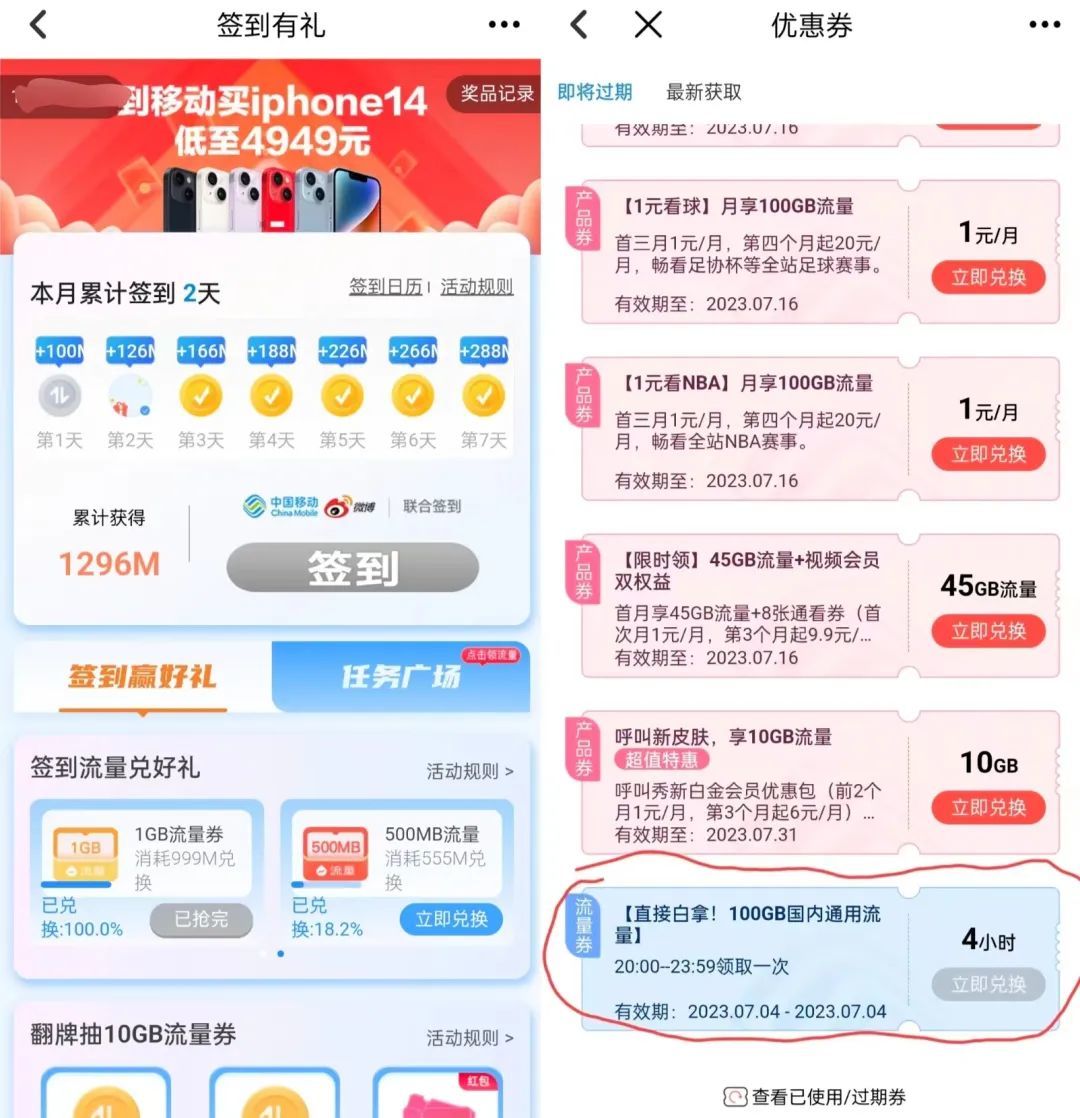Switch to the 任务广场 tab
Image resolution: width=1080 pixels, height=1118 pixels.
[x=401, y=677]
